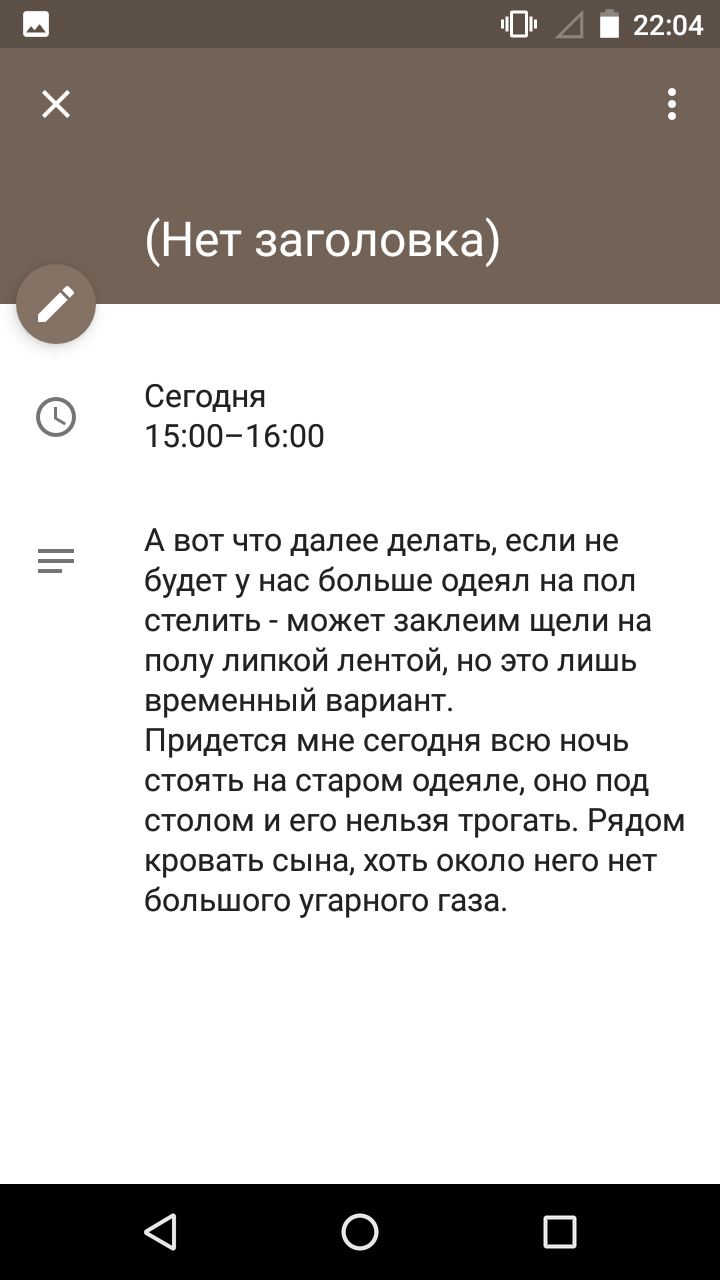Screen dimensions: 720x1280
Task: Tap the system back button
Action: click(160, 1232)
